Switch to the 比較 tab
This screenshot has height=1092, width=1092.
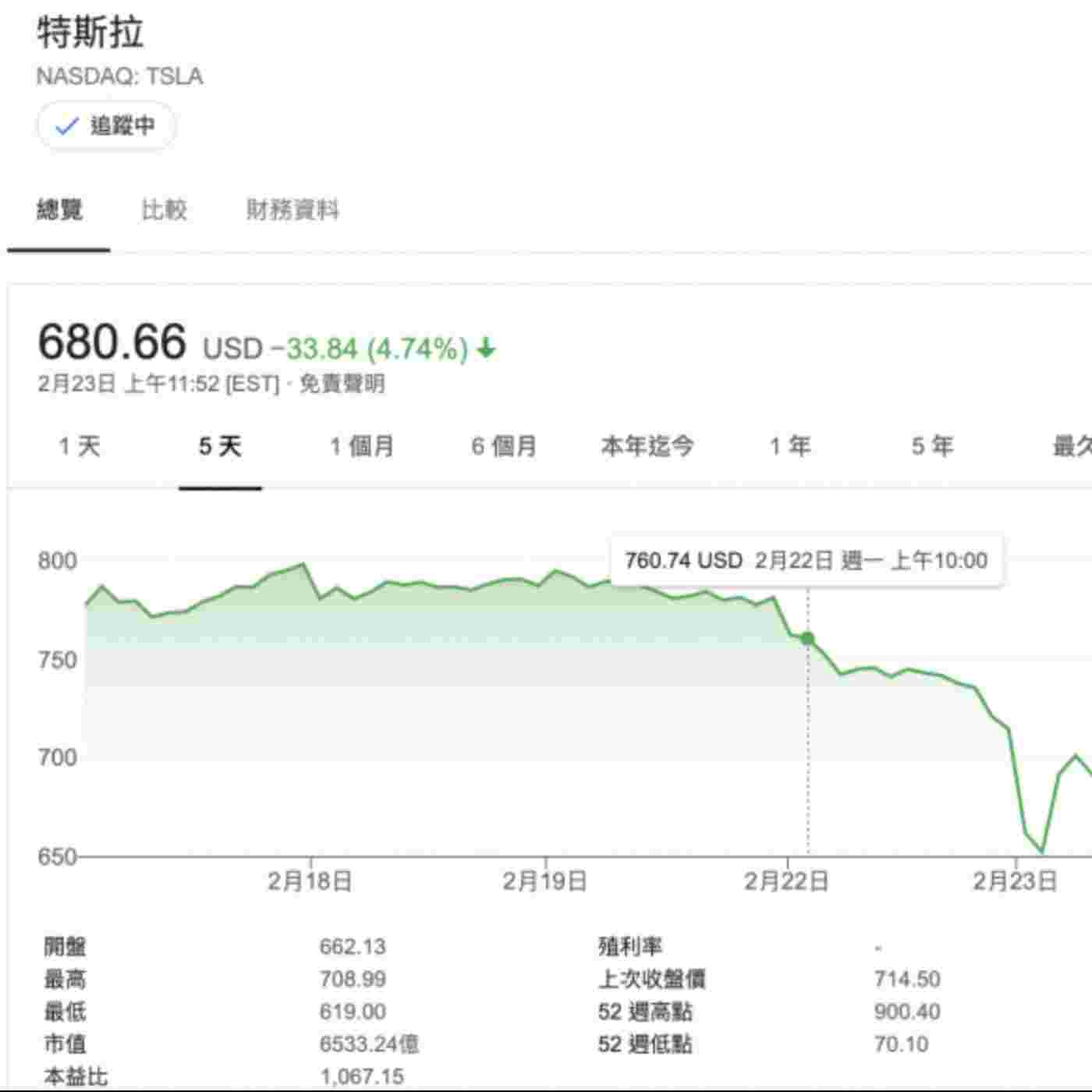(x=164, y=210)
